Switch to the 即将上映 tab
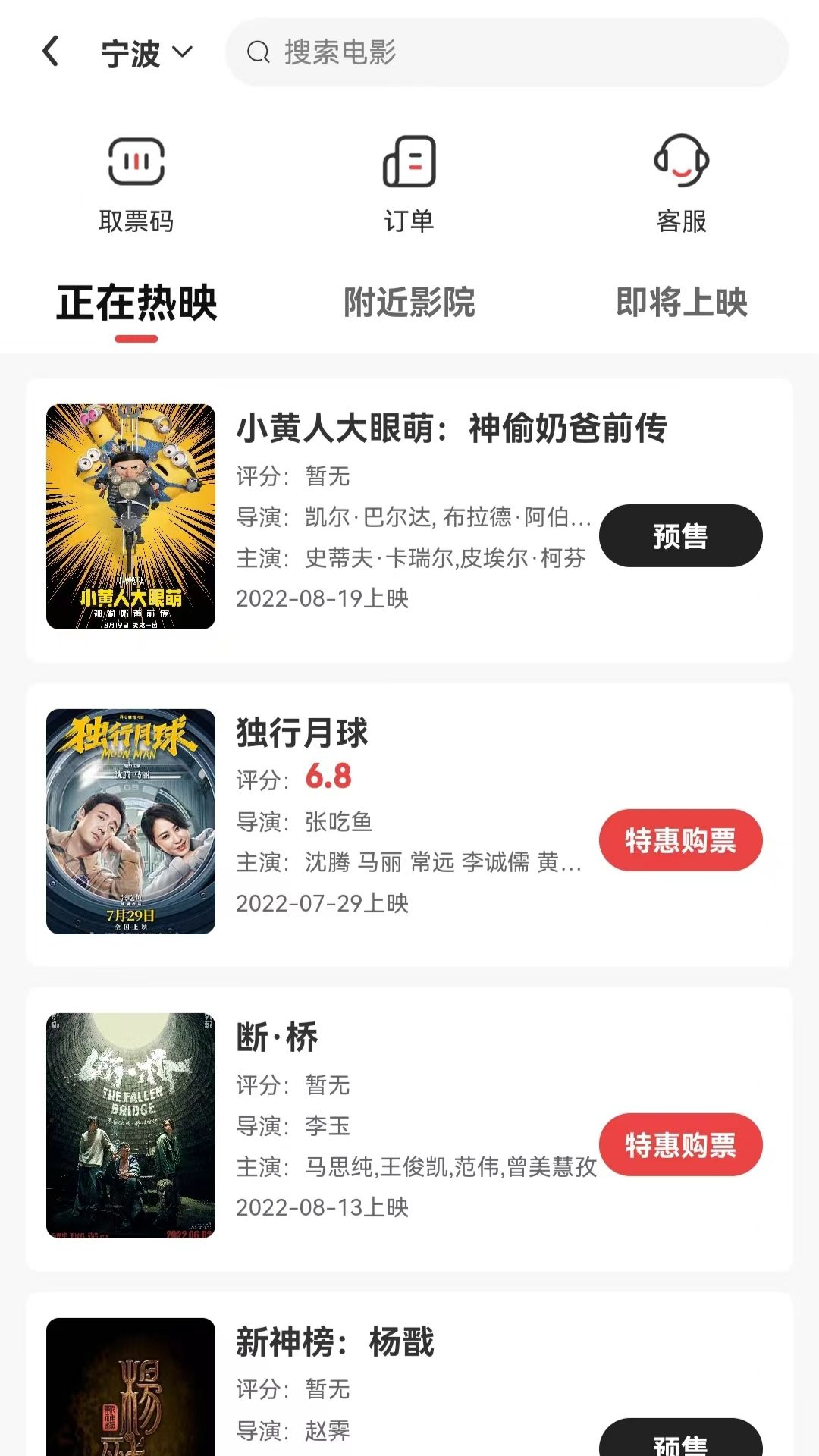819x1456 pixels. (x=681, y=303)
